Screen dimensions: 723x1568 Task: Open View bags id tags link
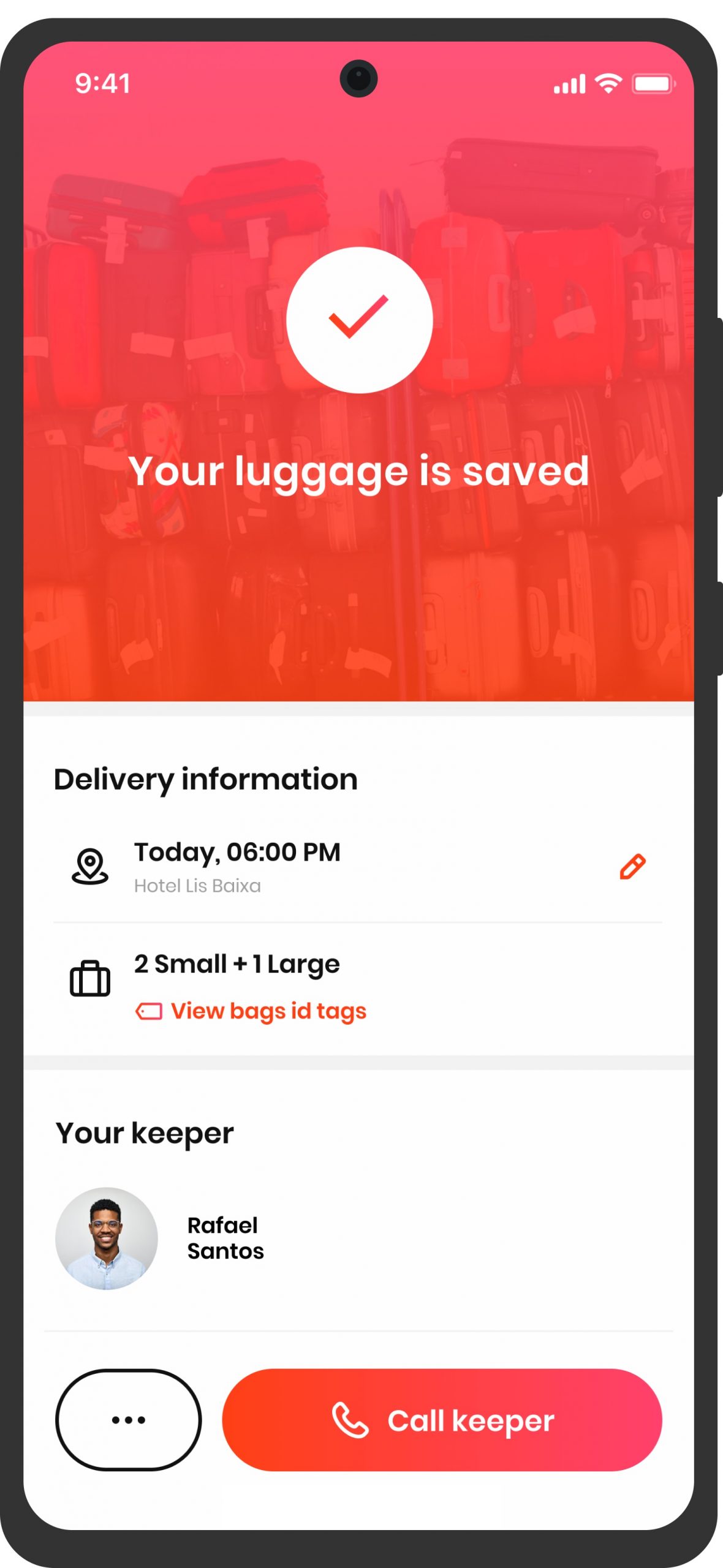251,1011
